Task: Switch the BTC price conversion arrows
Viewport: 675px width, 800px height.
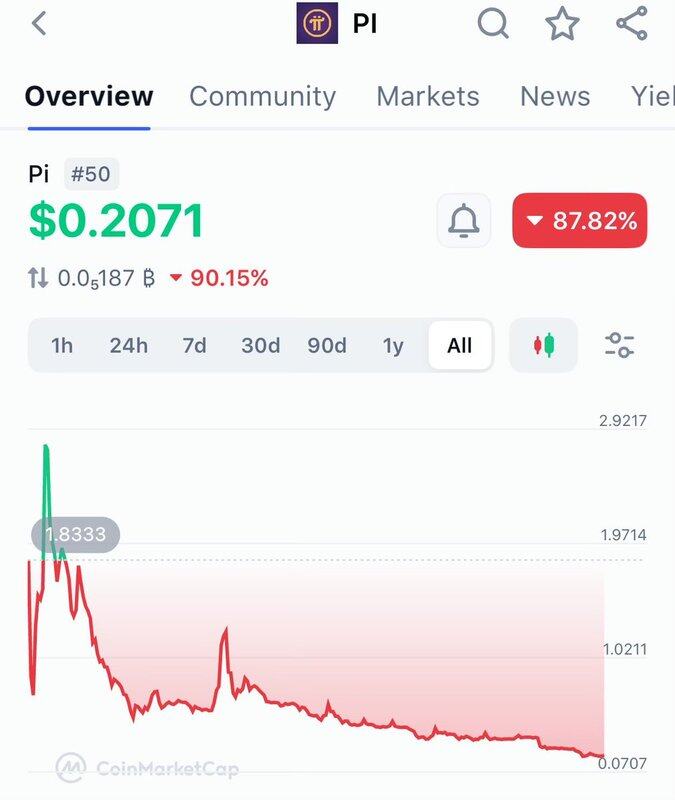Action: coord(38,279)
